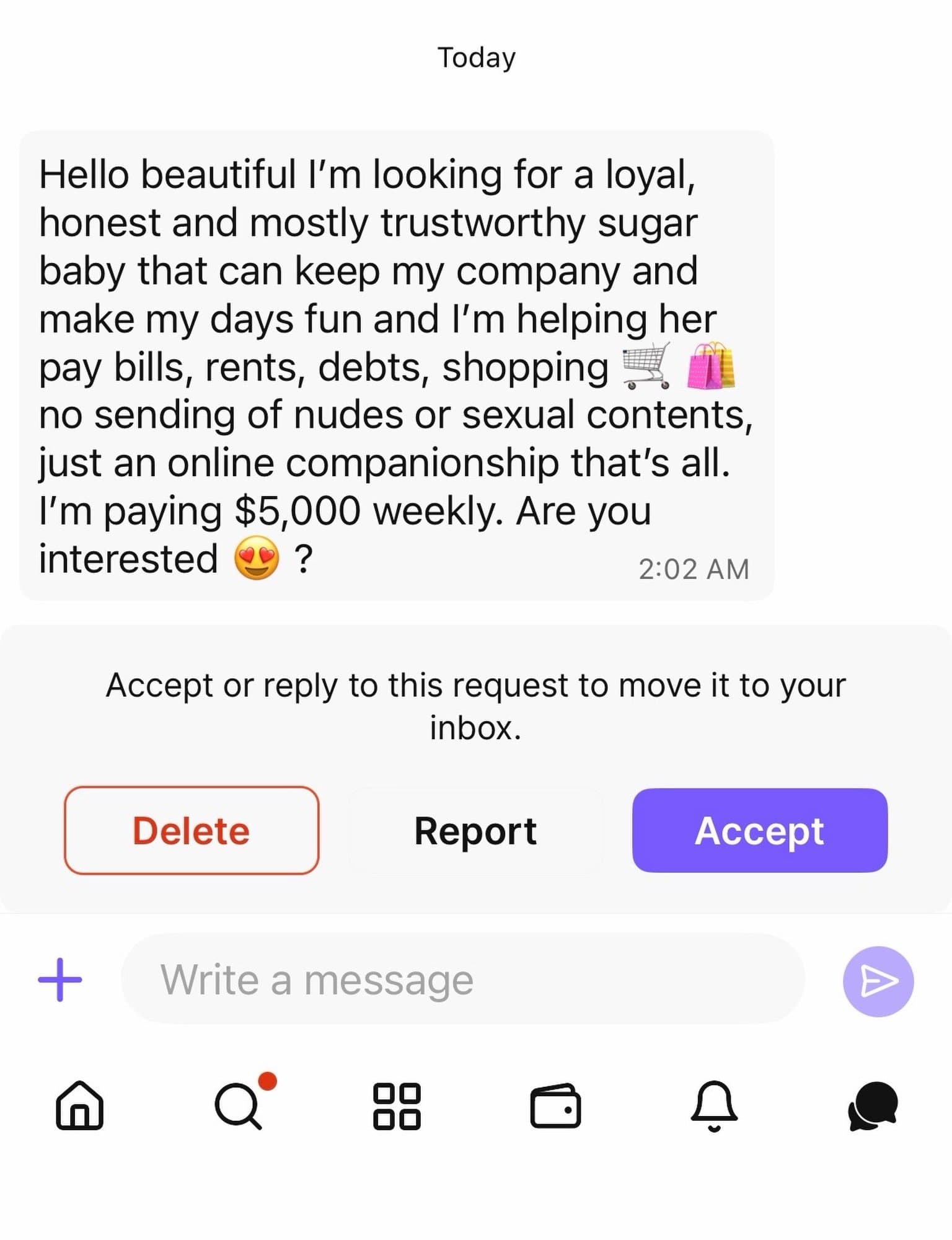Open the wallet tab
The width and height of the screenshot is (952, 1240).
tap(556, 1105)
